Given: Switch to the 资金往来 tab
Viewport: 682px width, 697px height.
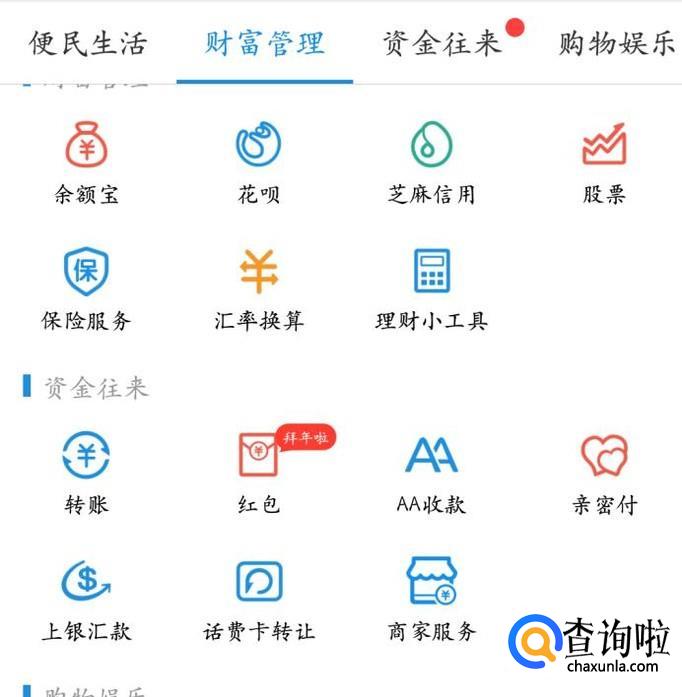Looking at the screenshot, I should coord(441,43).
